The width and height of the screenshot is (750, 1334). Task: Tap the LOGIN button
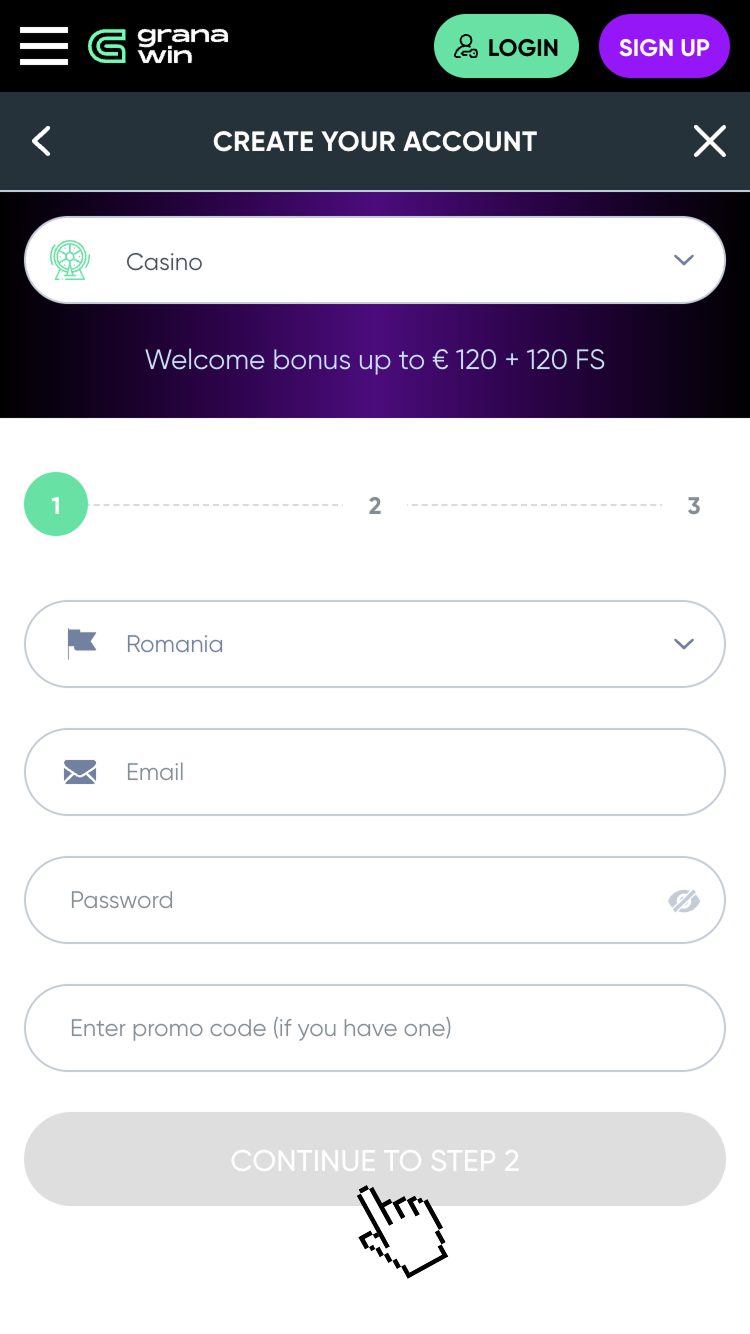click(x=506, y=47)
